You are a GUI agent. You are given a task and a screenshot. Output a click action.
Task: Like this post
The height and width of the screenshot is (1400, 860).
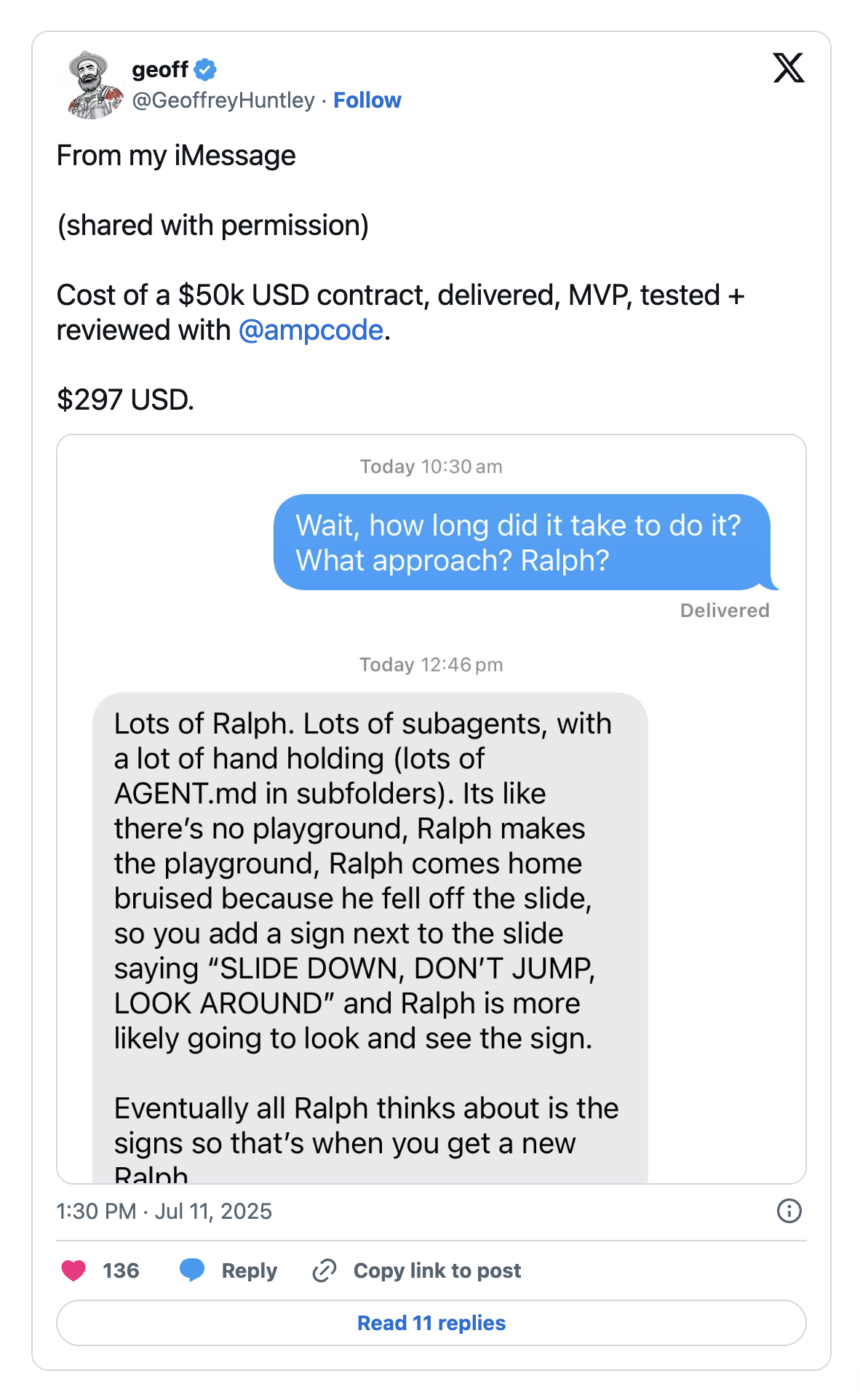tap(74, 1270)
